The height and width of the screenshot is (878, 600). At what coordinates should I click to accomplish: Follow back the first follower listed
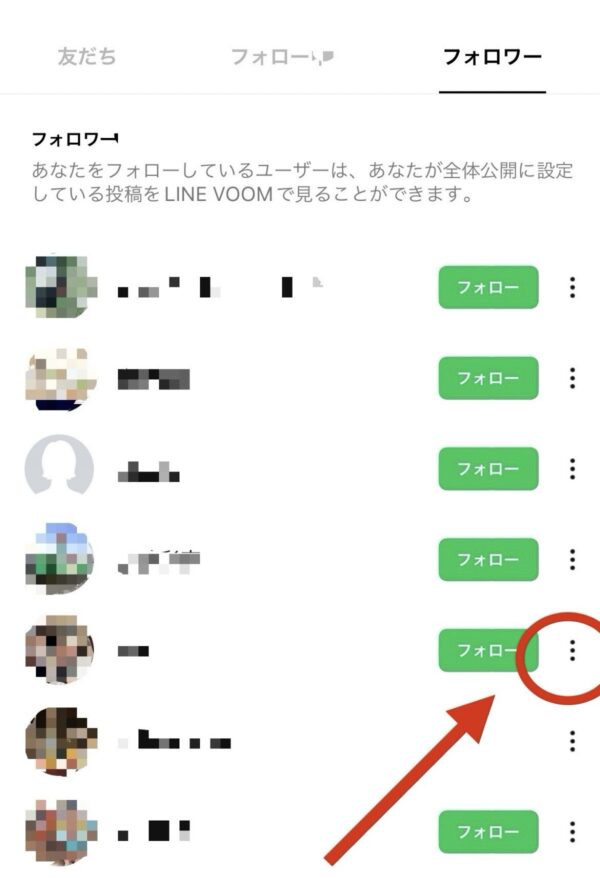click(x=488, y=288)
